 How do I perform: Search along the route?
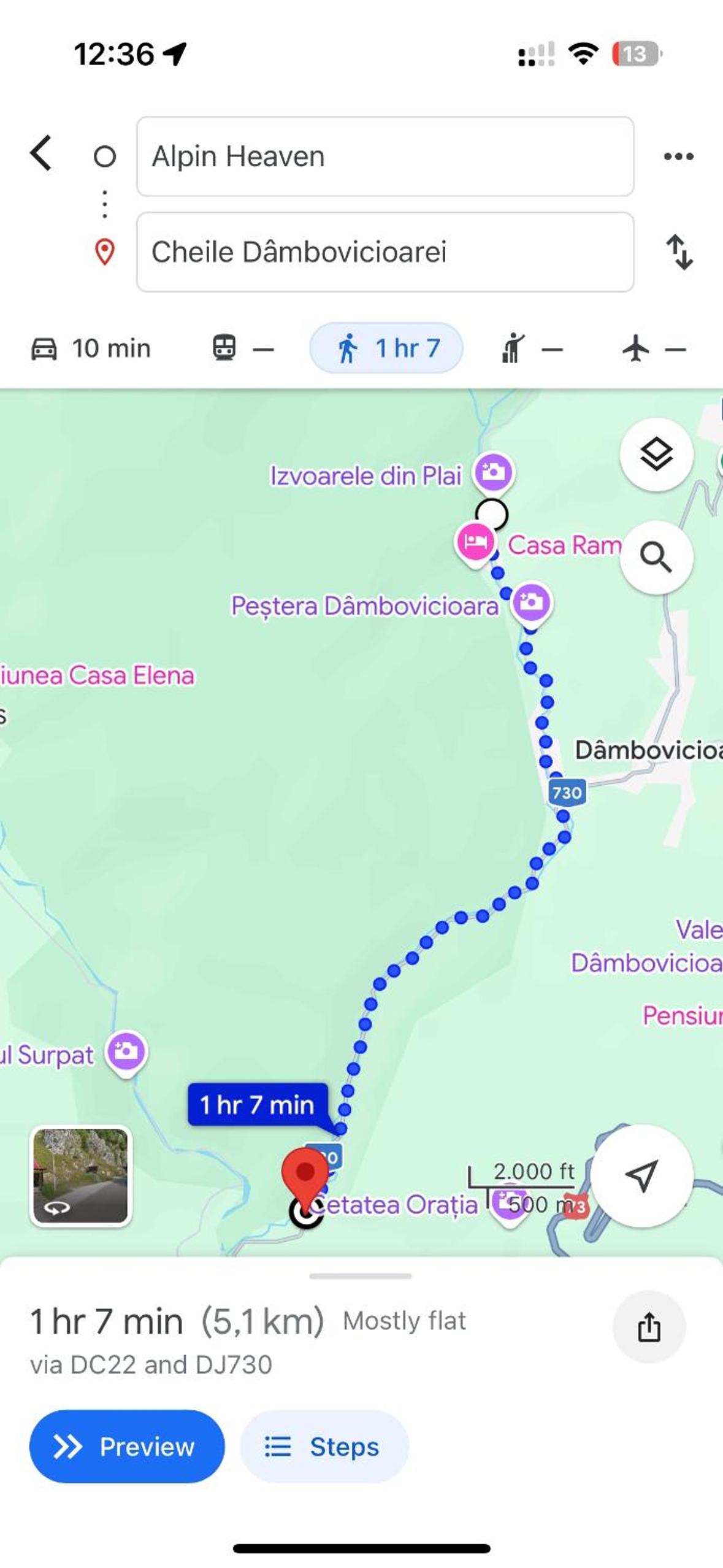click(x=657, y=558)
